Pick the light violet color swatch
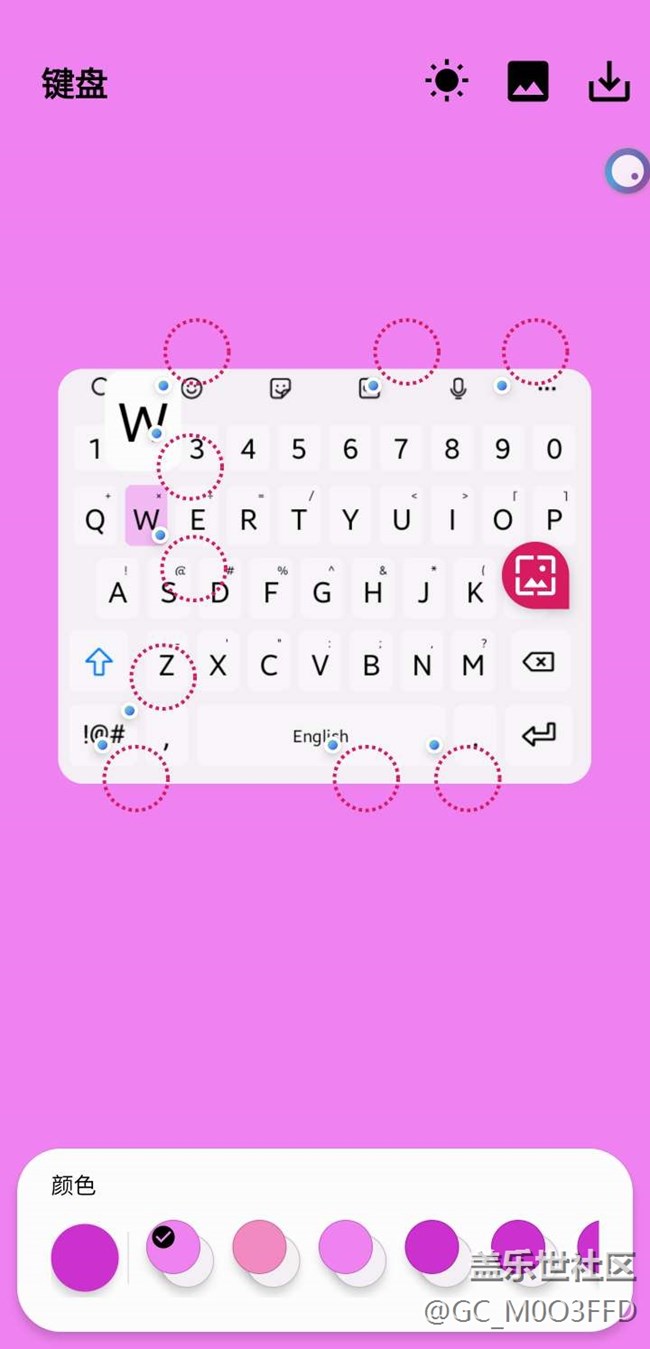 click(346, 1248)
